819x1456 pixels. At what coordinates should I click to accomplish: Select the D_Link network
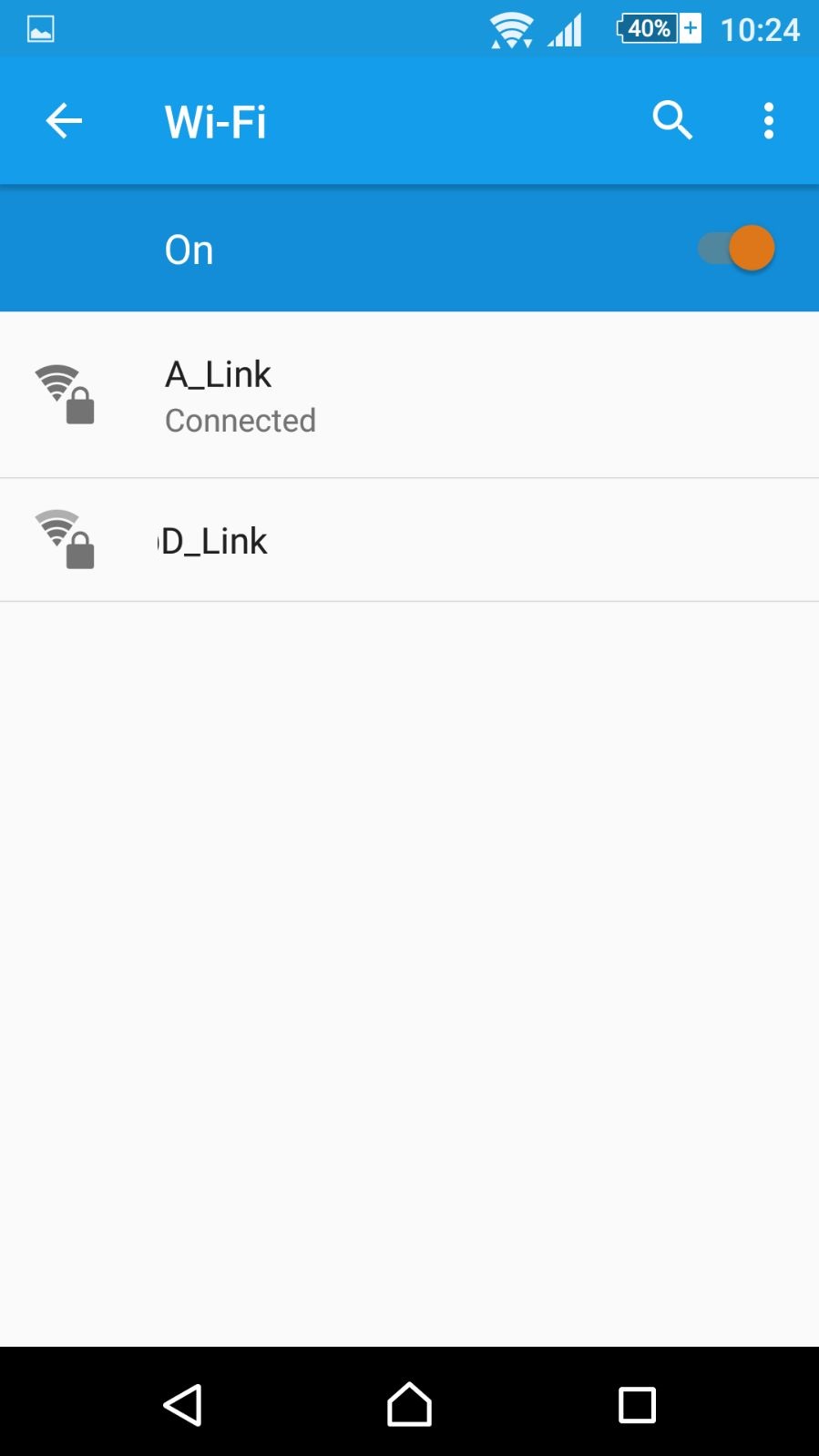[x=409, y=540]
